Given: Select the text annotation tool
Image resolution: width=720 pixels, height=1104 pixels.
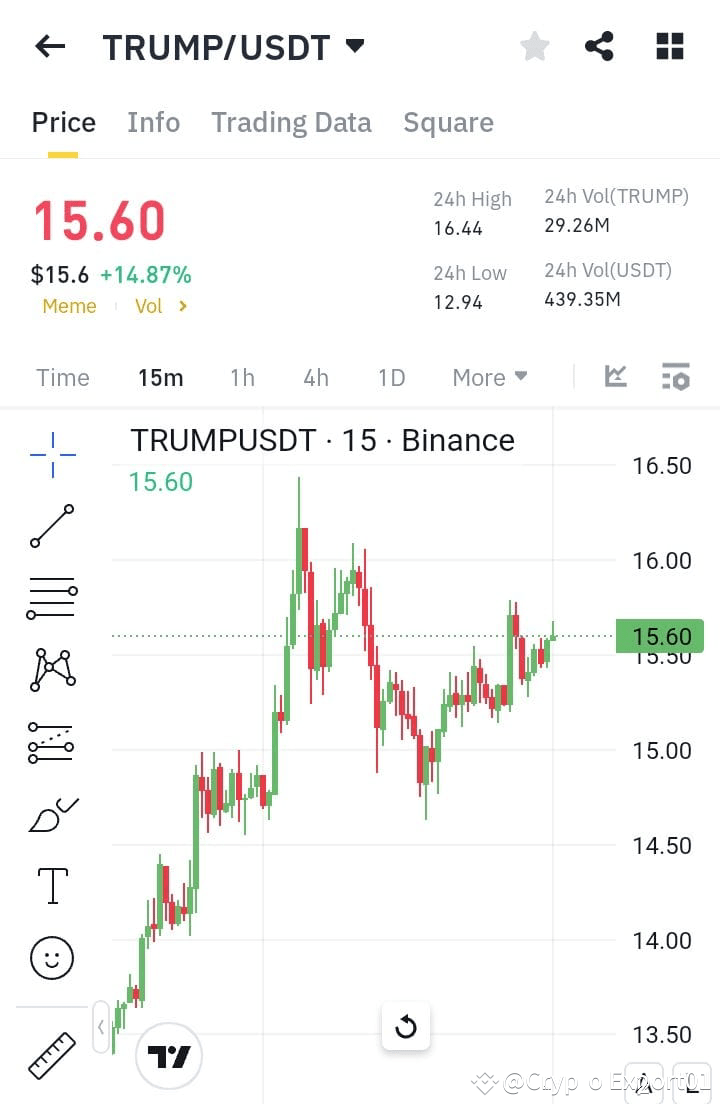Looking at the screenshot, I should point(51,885).
